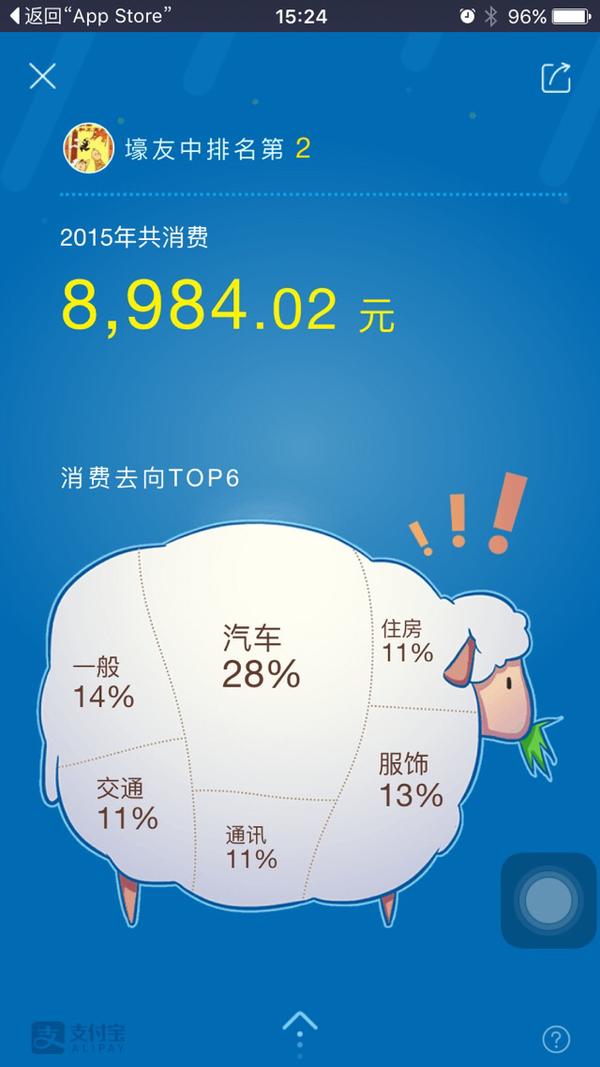Share this spending summary
The image size is (600, 1067).
(x=556, y=77)
